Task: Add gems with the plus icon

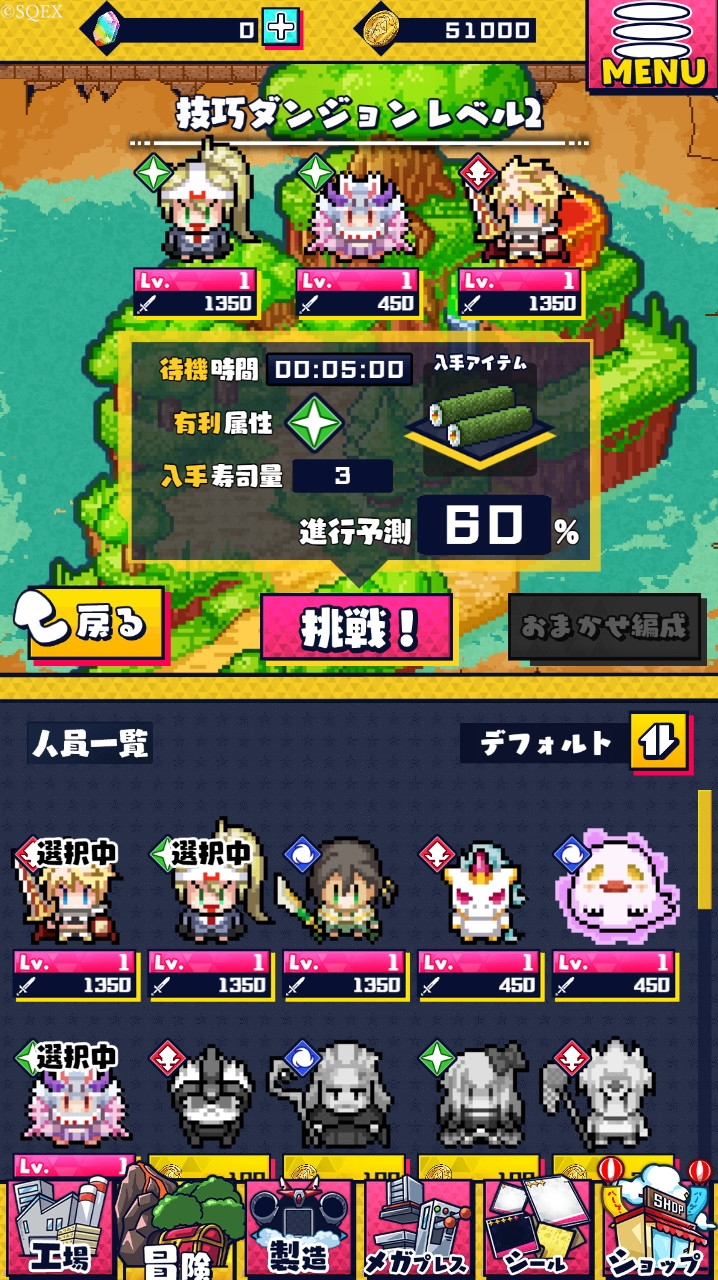Action: [x=280, y=28]
